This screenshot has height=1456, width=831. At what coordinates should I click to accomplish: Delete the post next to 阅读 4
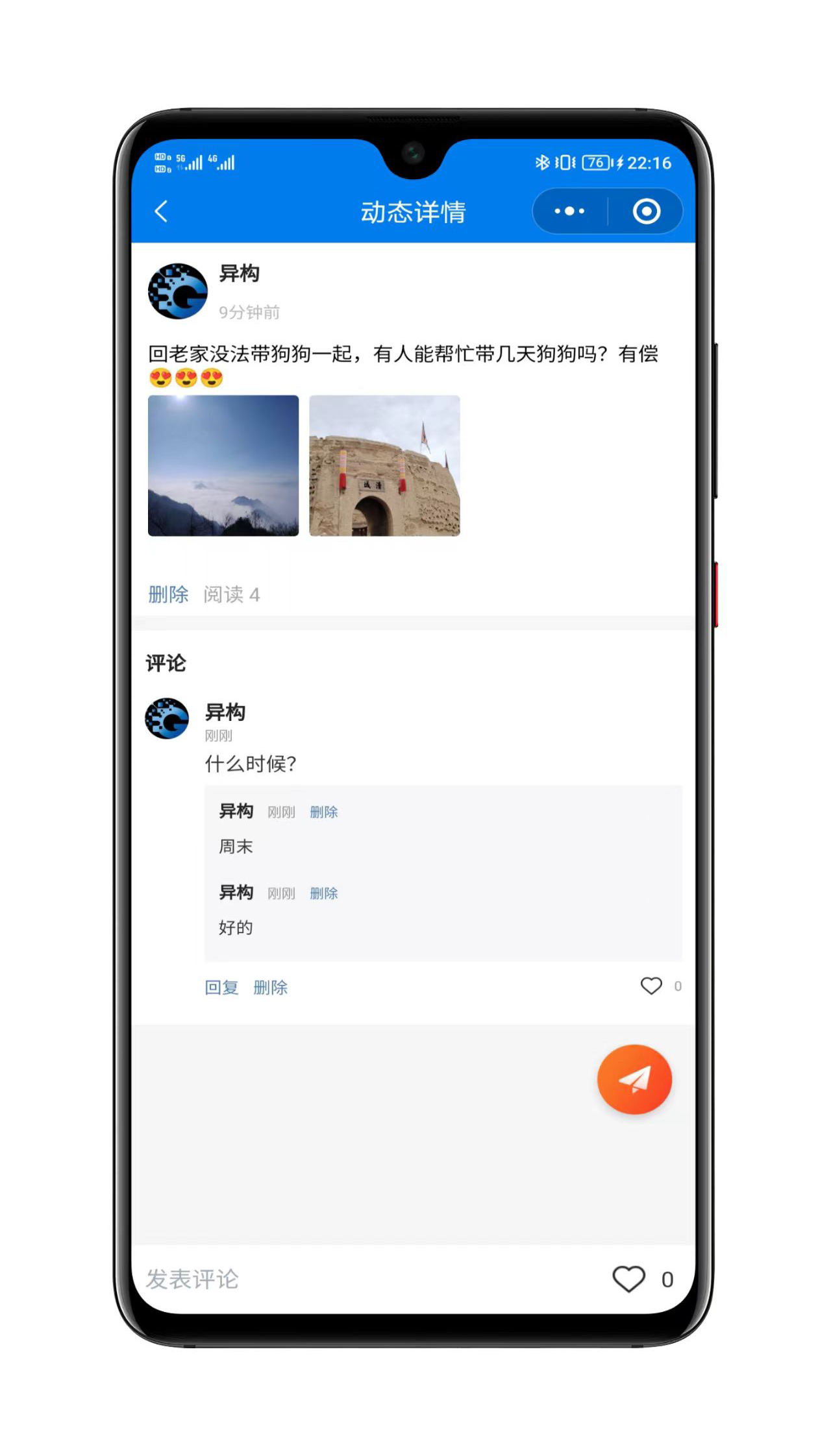pyautogui.click(x=168, y=594)
